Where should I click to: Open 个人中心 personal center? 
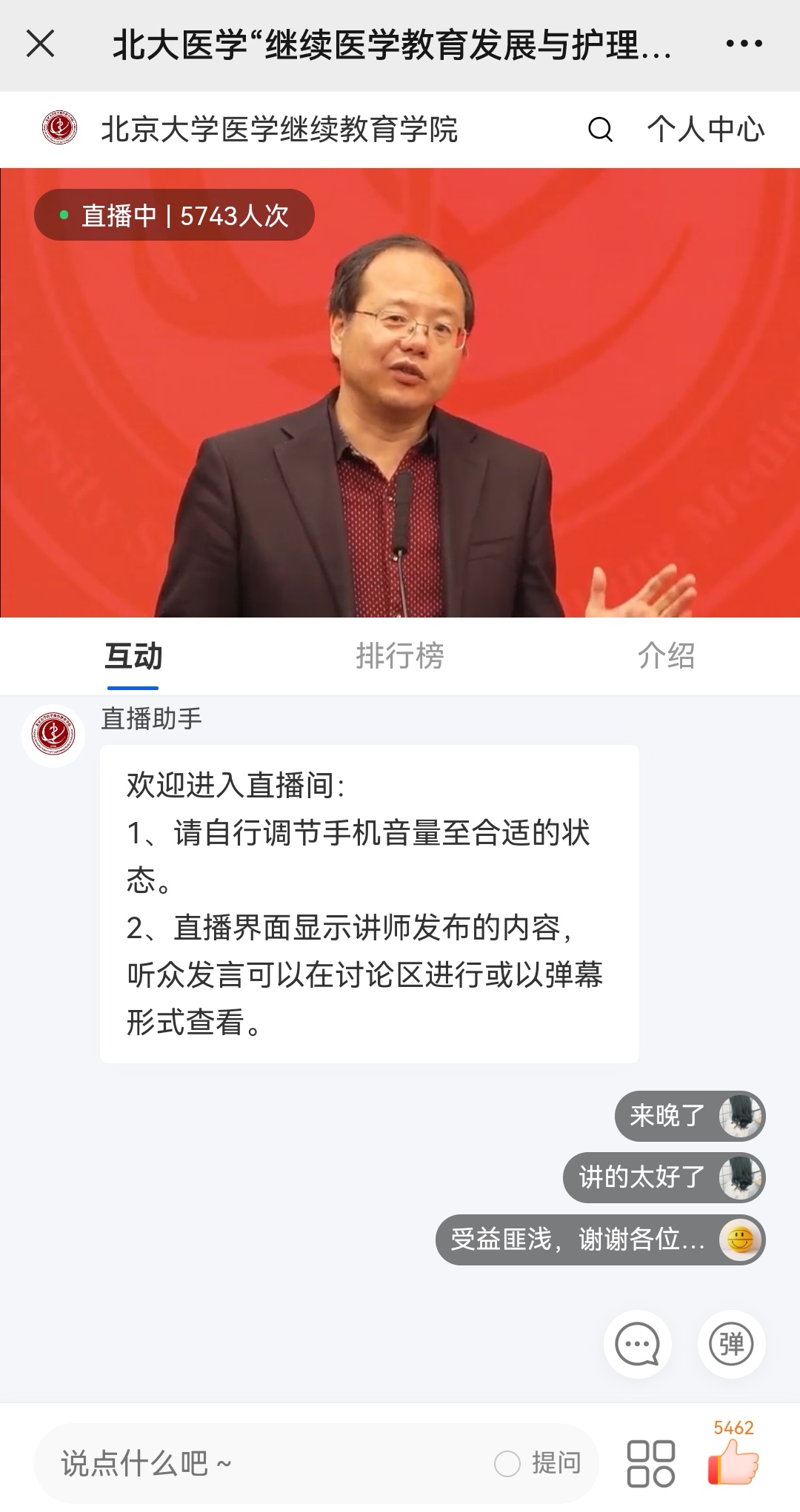pyautogui.click(x=705, y=130)
